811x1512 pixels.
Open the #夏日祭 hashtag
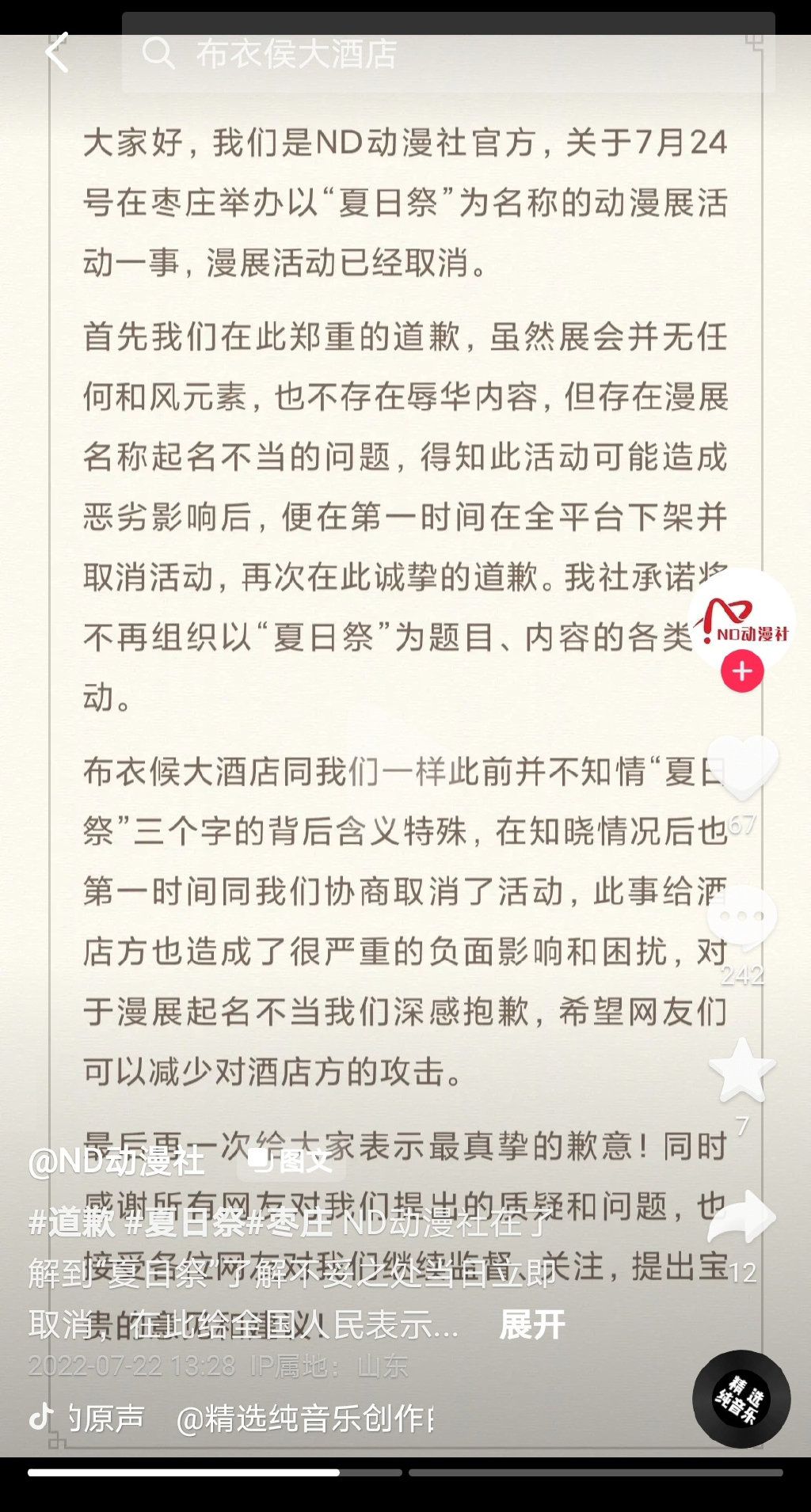point(186,1224)
